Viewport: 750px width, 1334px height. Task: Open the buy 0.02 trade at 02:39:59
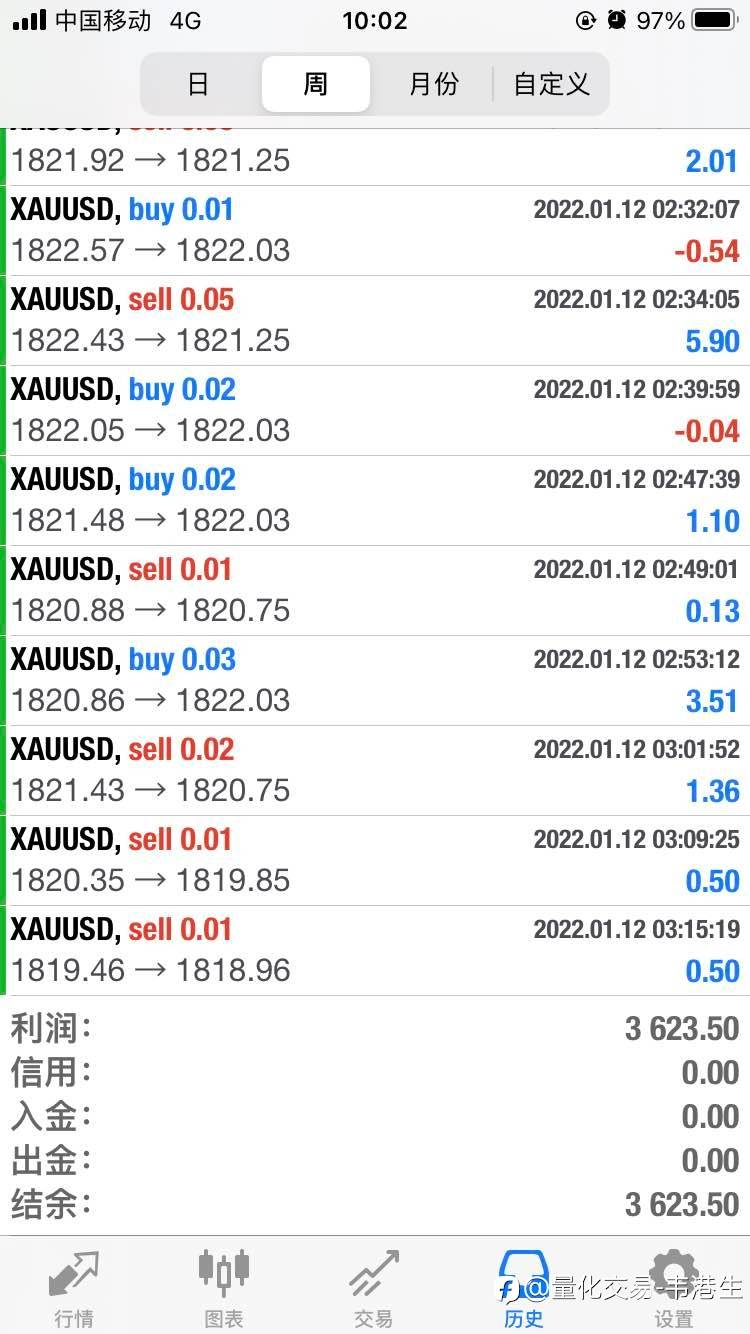point(375,411)
